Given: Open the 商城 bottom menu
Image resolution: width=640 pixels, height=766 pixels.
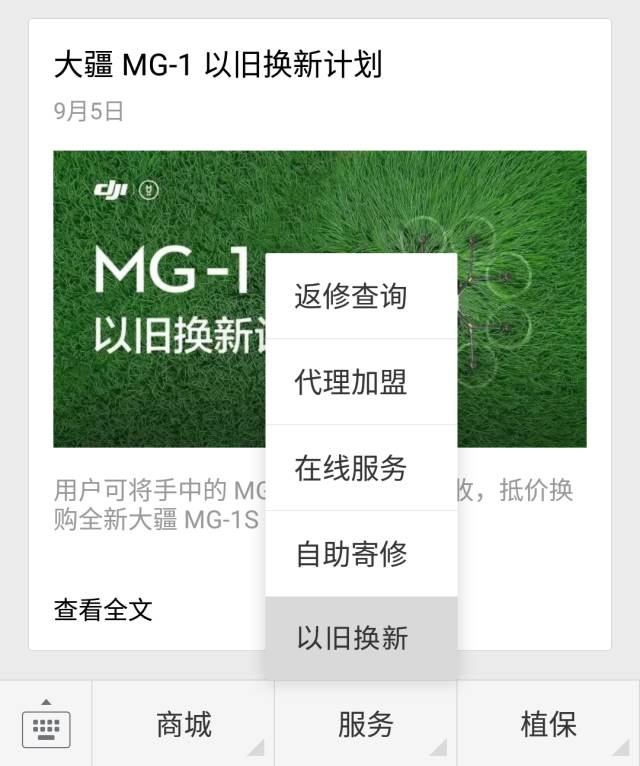Looking at the screenshot, I should point(183,724).
